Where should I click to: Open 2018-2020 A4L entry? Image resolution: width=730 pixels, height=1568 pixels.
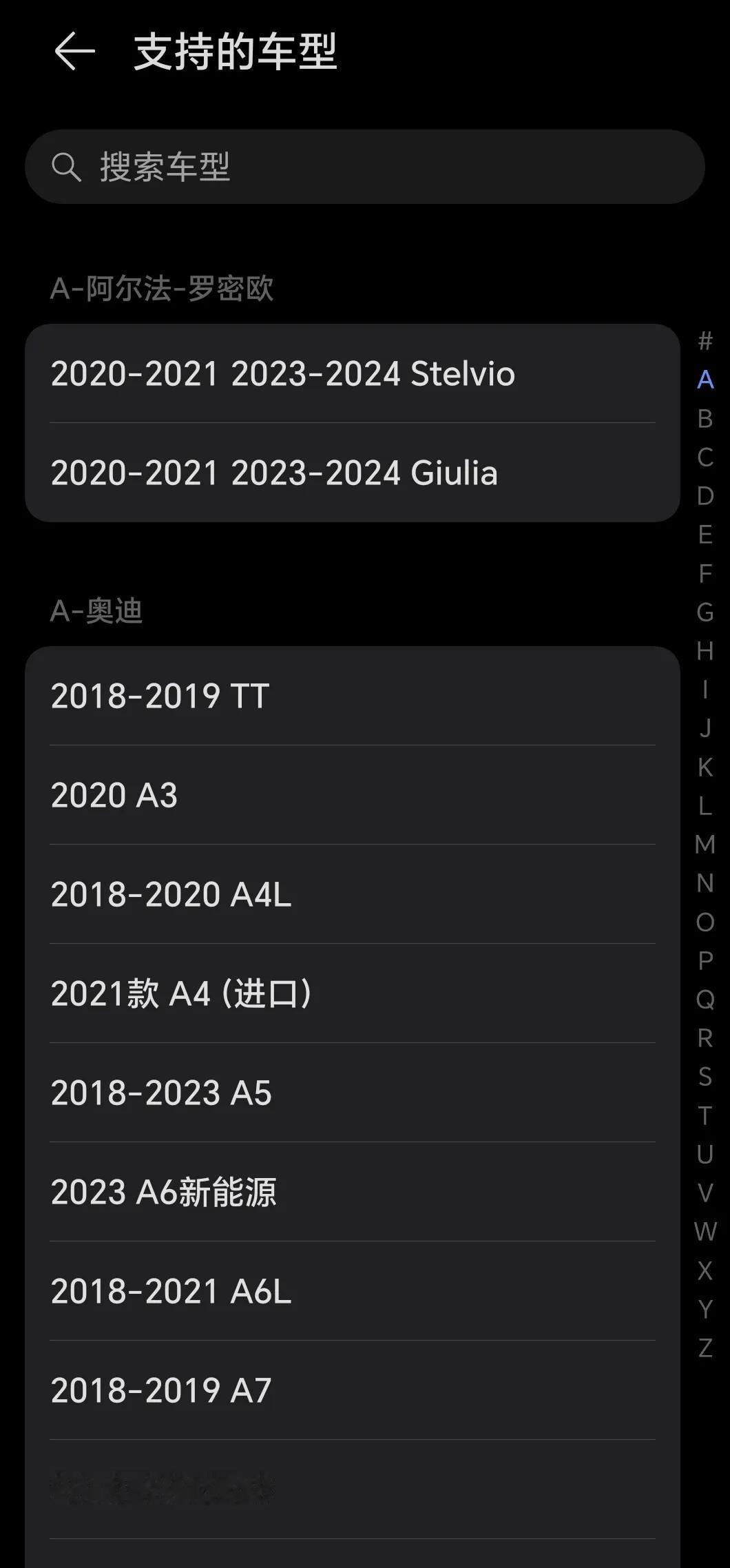tap(353, 894)
